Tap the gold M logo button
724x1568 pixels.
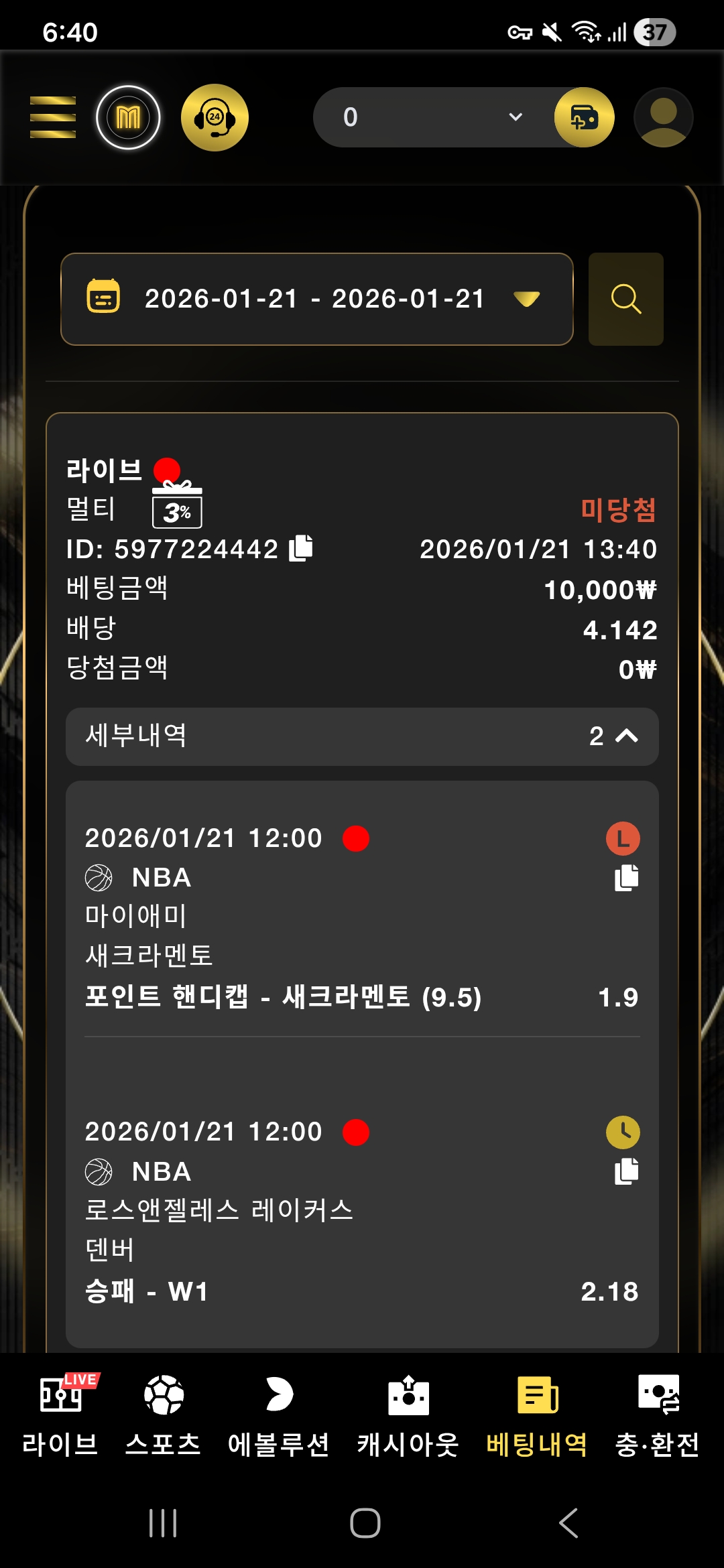[128, 117]
